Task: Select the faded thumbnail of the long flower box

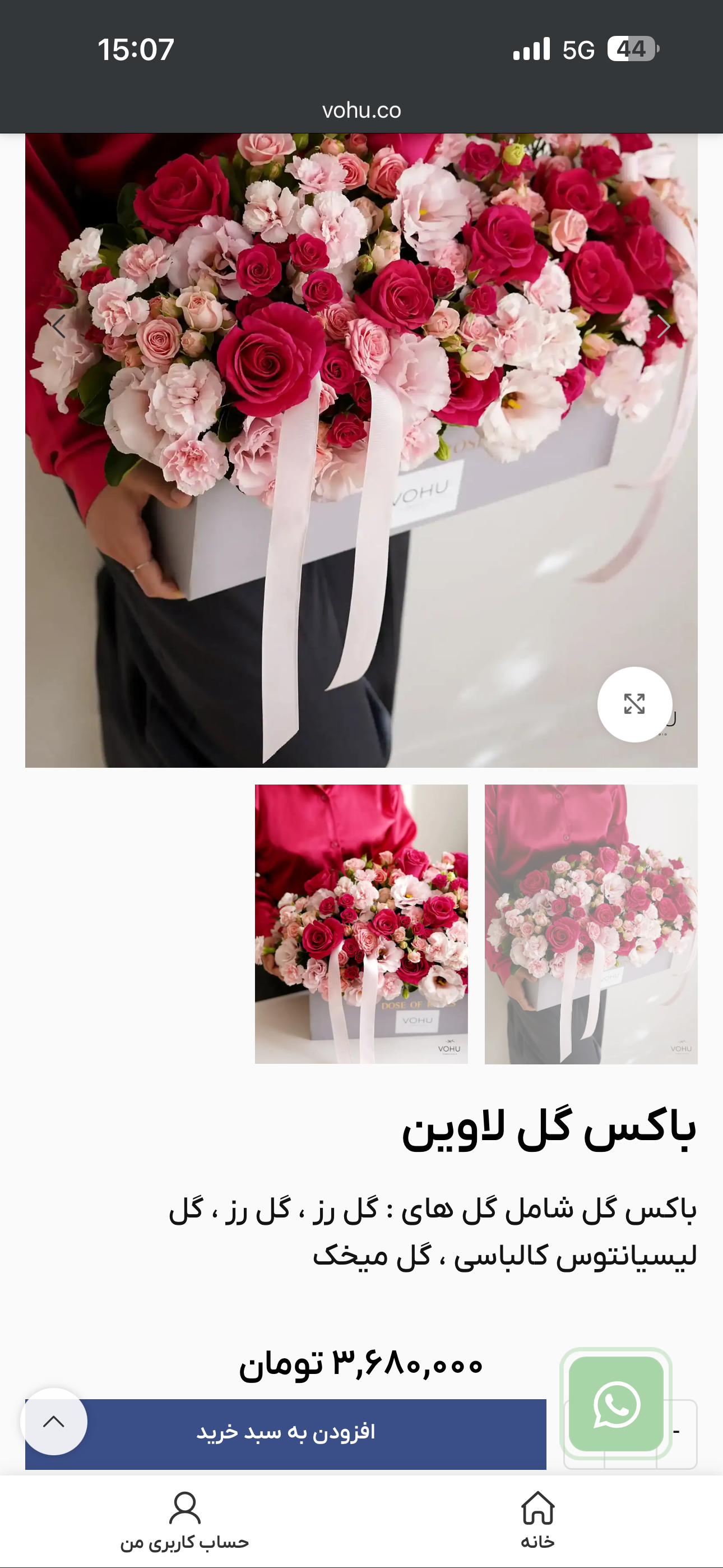Action: [x=590, y=924]
